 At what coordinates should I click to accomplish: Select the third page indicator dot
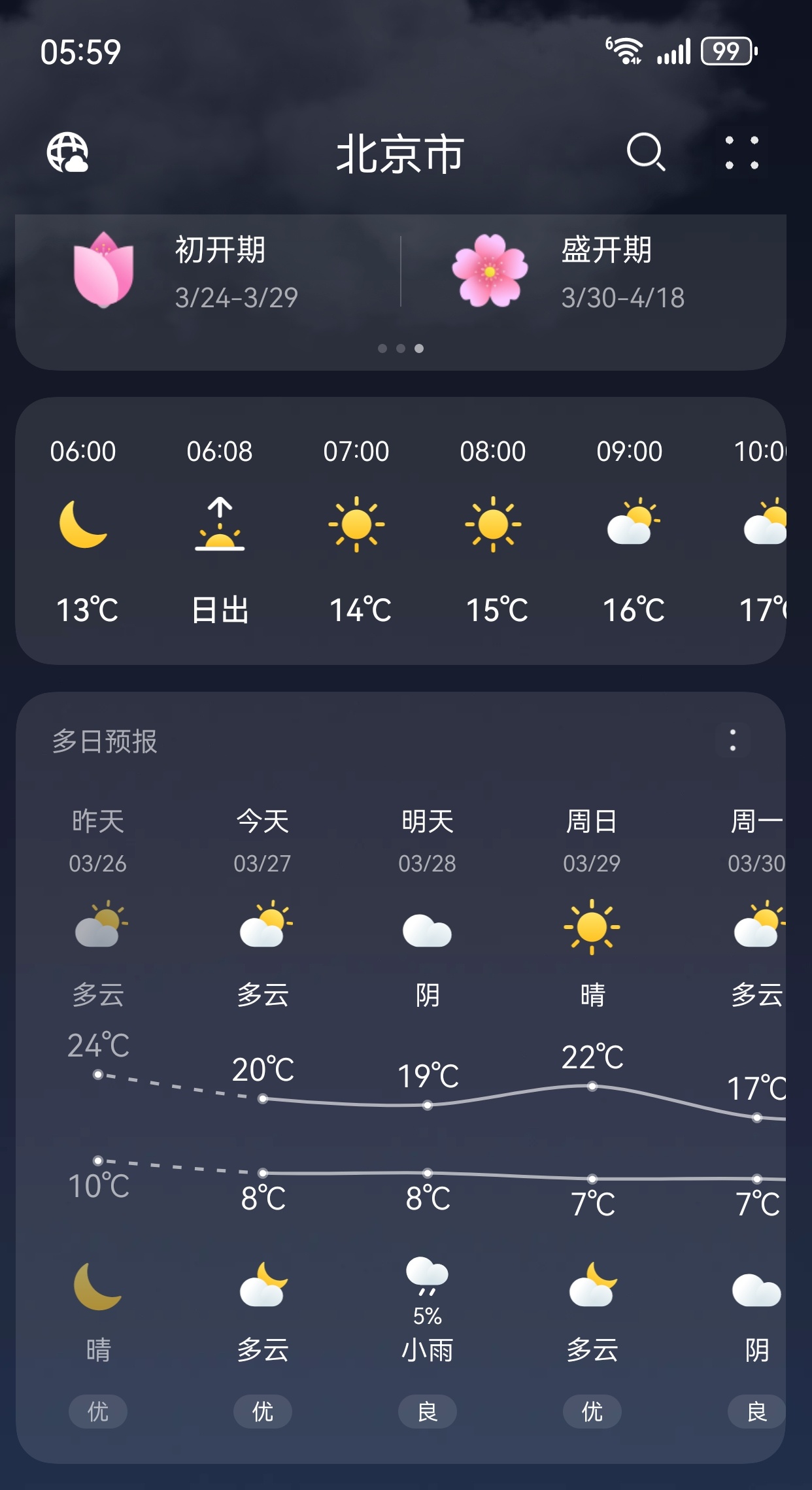click(418, 349)
